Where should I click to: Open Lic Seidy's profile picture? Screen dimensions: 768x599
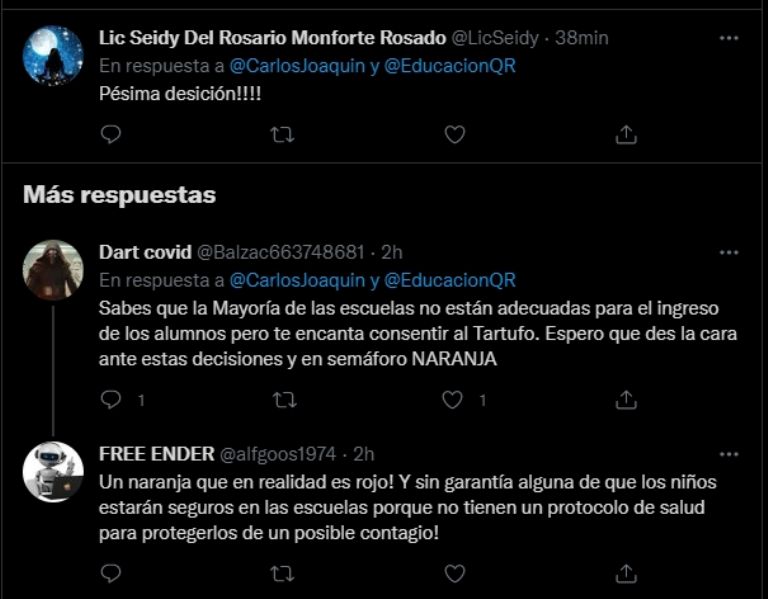pyautogui.click(x=53, y=56)
